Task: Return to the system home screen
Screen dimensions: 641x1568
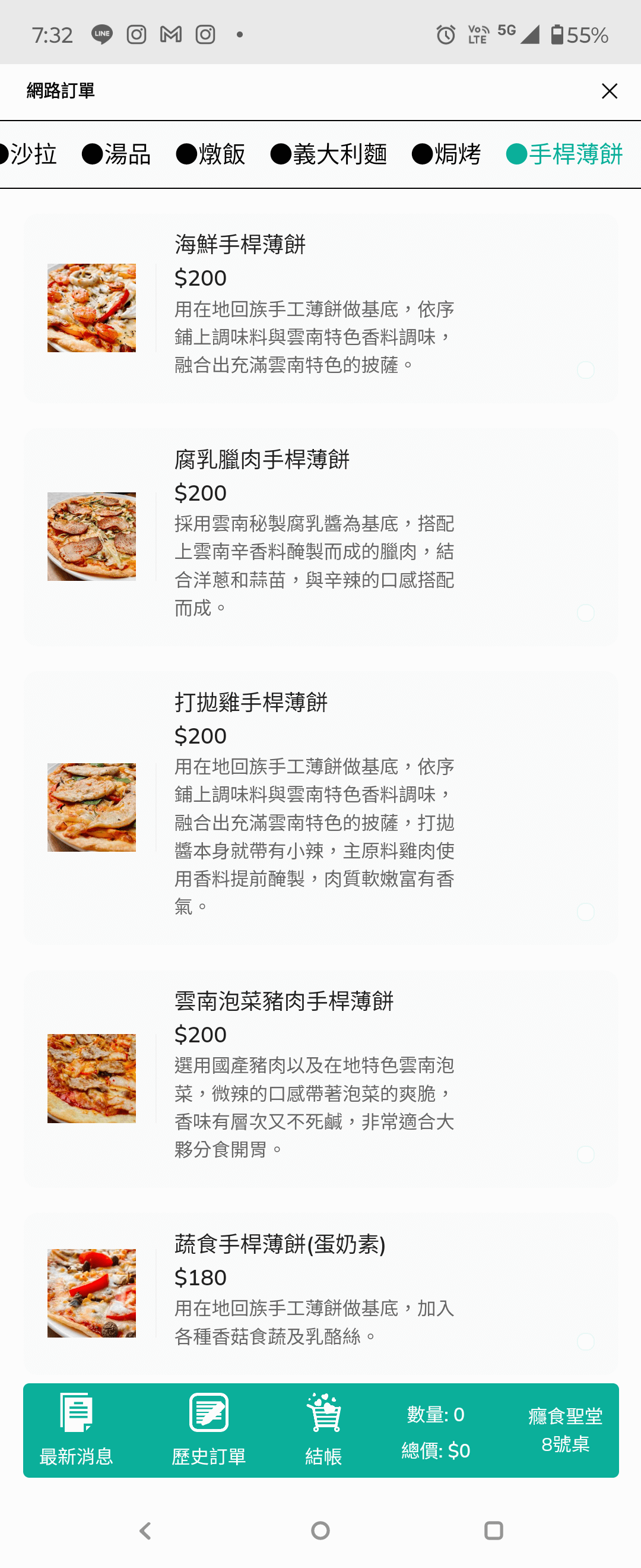Action: pyautogui.click(x=320, y=1530)
